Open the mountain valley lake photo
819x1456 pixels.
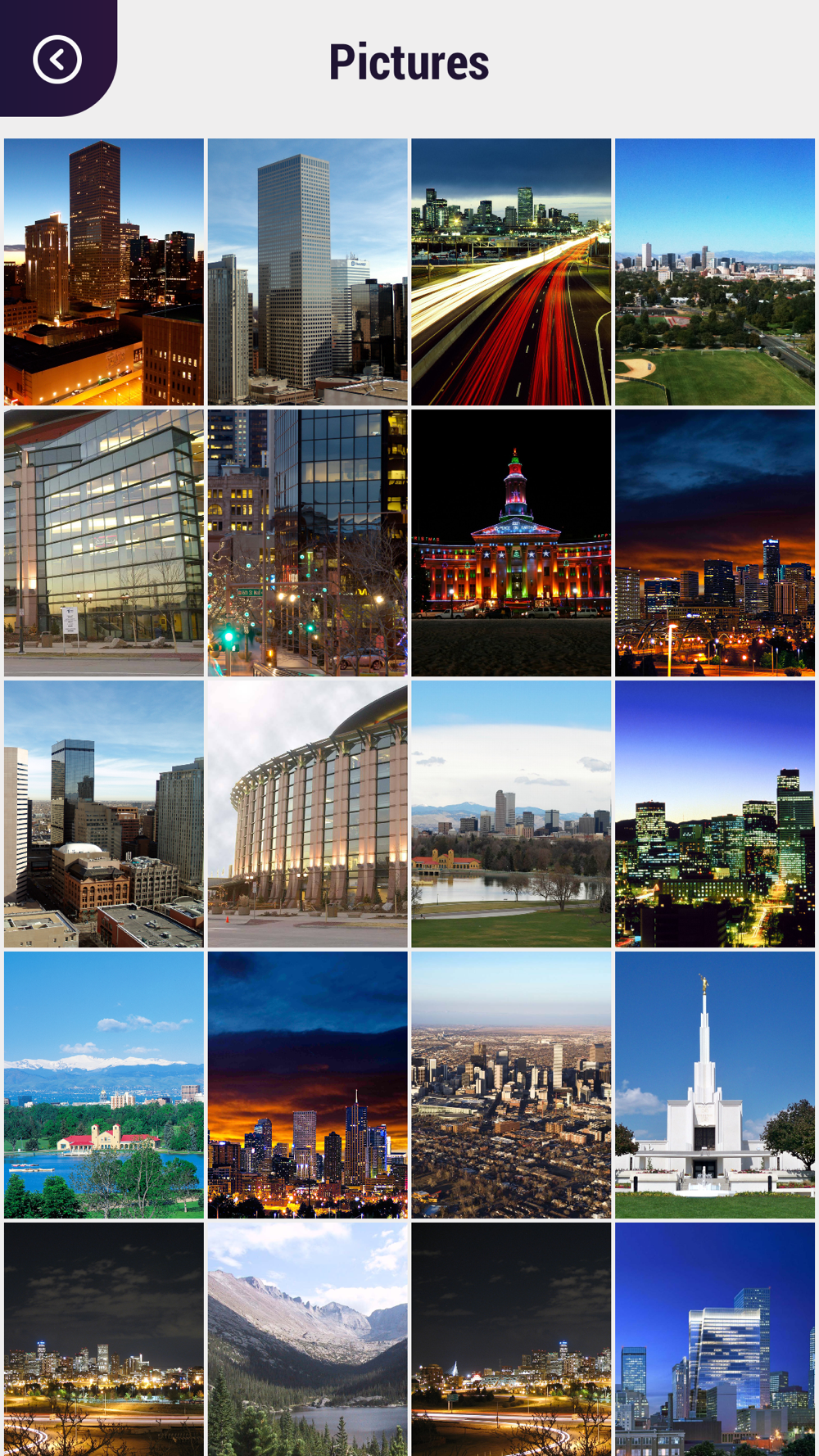(307, 1339)
